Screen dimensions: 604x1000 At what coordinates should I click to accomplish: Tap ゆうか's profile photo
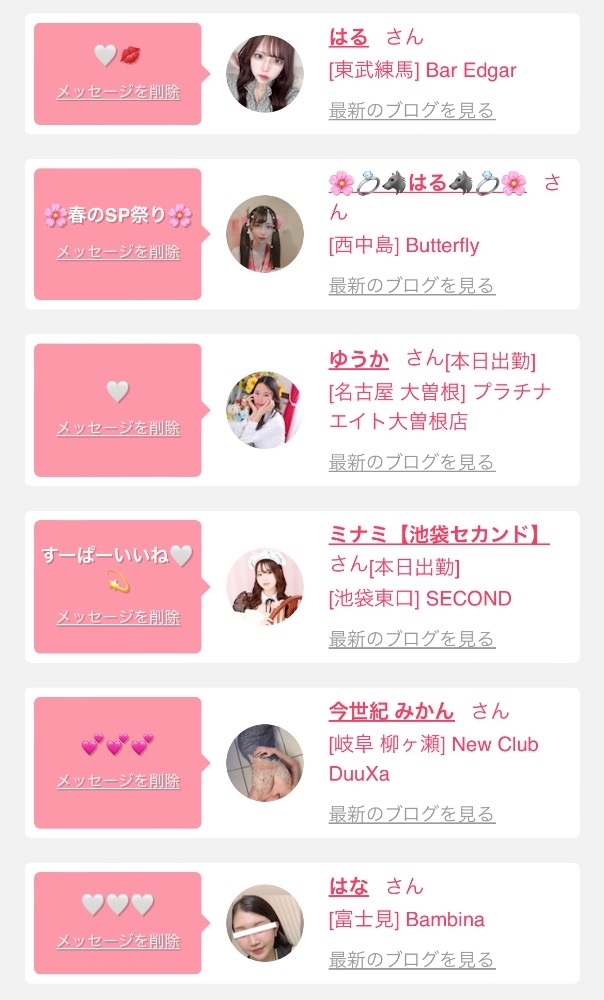[x=265, y=410]
